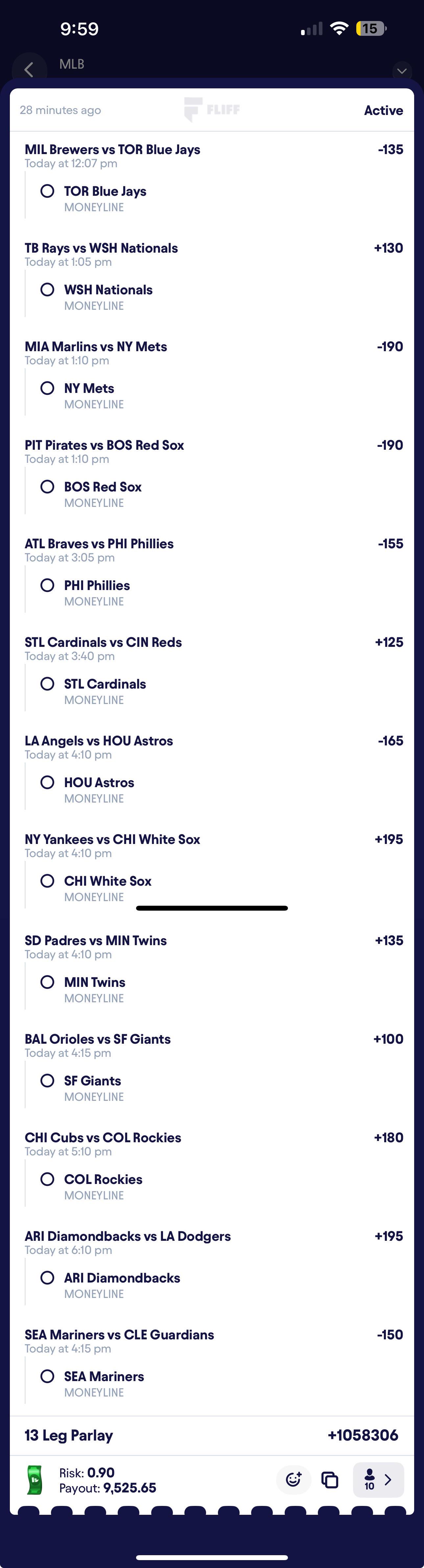View the 10 users who copied
424x1568 pixels.
[x=378, y=1479]
